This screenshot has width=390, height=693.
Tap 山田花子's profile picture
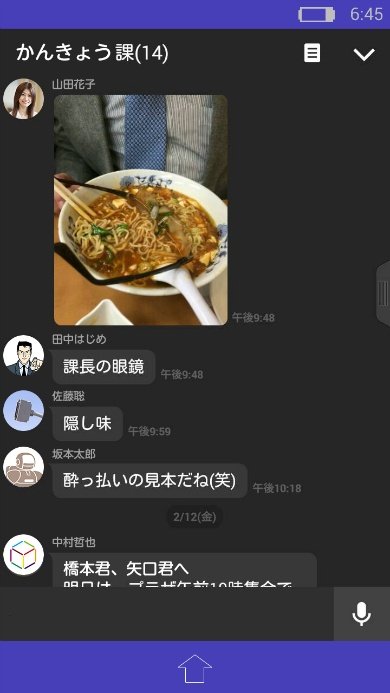coord(23,99)
